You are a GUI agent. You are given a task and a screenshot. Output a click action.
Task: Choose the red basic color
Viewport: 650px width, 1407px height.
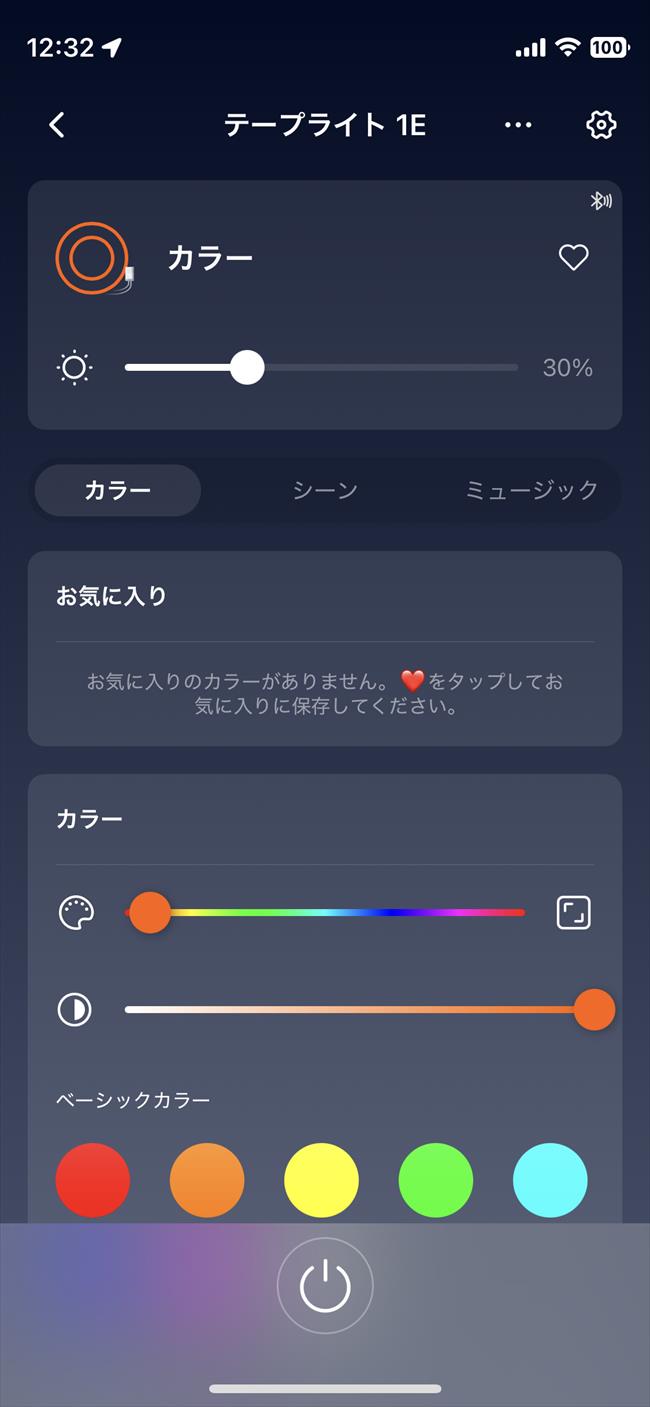tap(93, 1180)
